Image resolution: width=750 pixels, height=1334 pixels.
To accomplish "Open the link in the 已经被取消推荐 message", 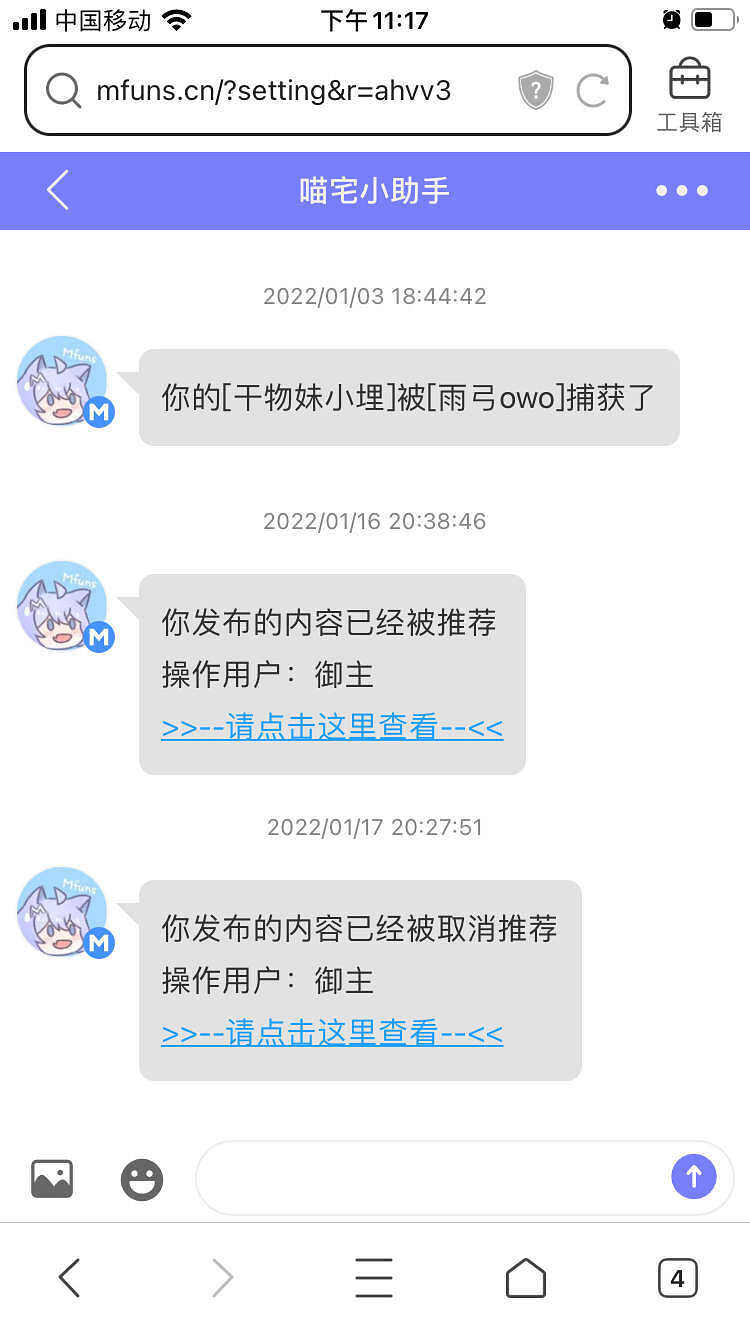I will [x=332, y=1033].
